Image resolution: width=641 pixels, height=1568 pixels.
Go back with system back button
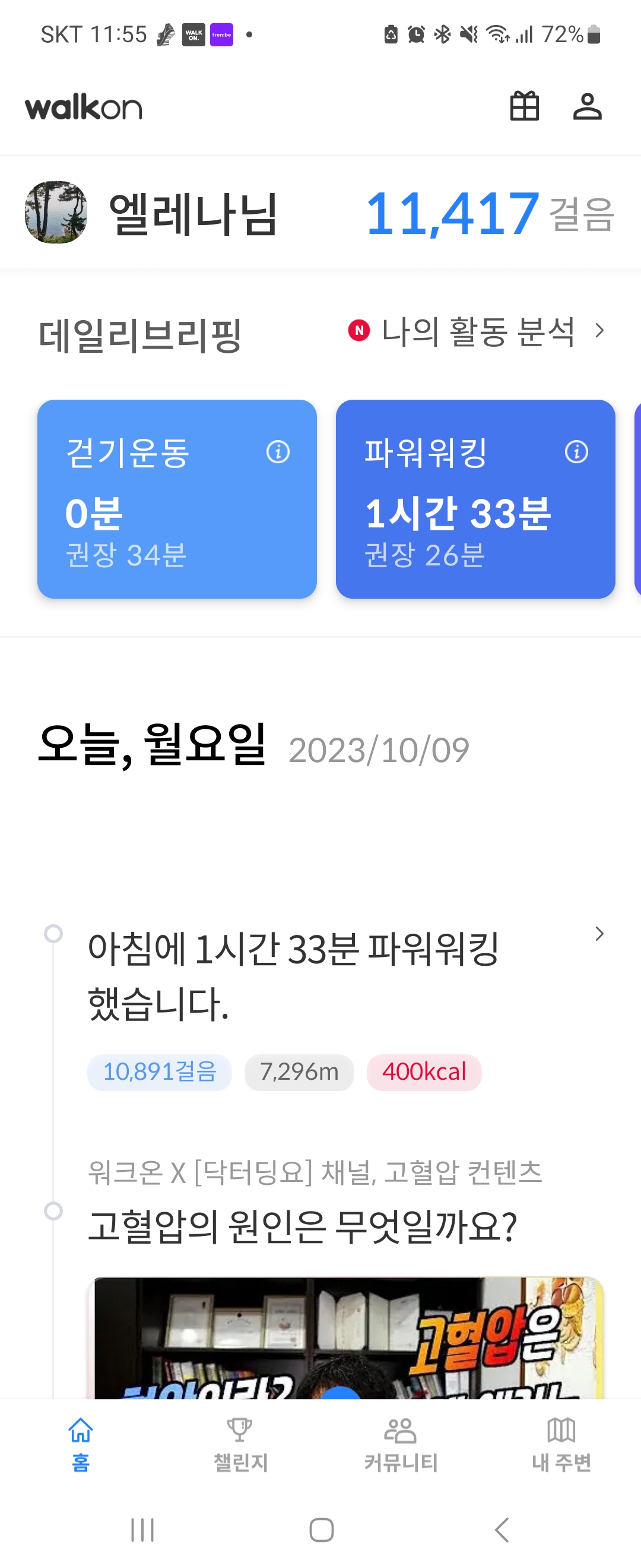(x=502, y=1529)
